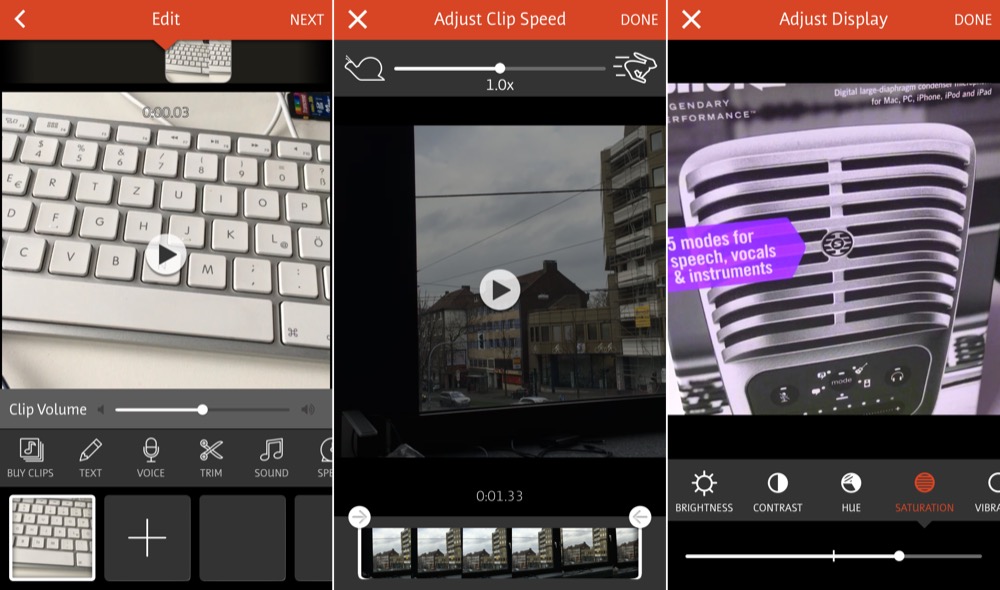1000x590 pixels.
Task: Tap NEXT on the Edit screen
Action: 306,20
